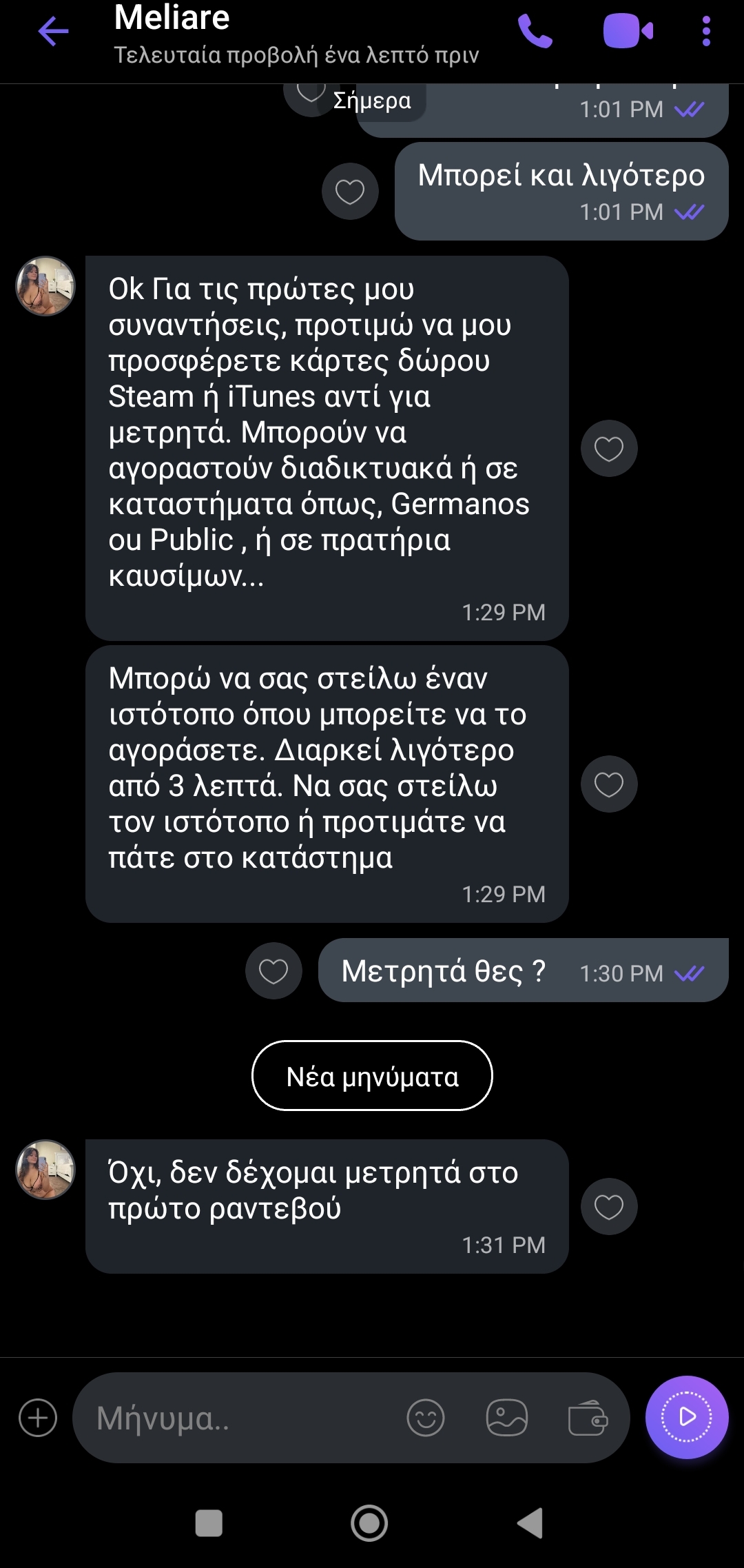The image size is (744, 1568).
Task: Open the gallery image picker
Action: (x=506, y=1418)
